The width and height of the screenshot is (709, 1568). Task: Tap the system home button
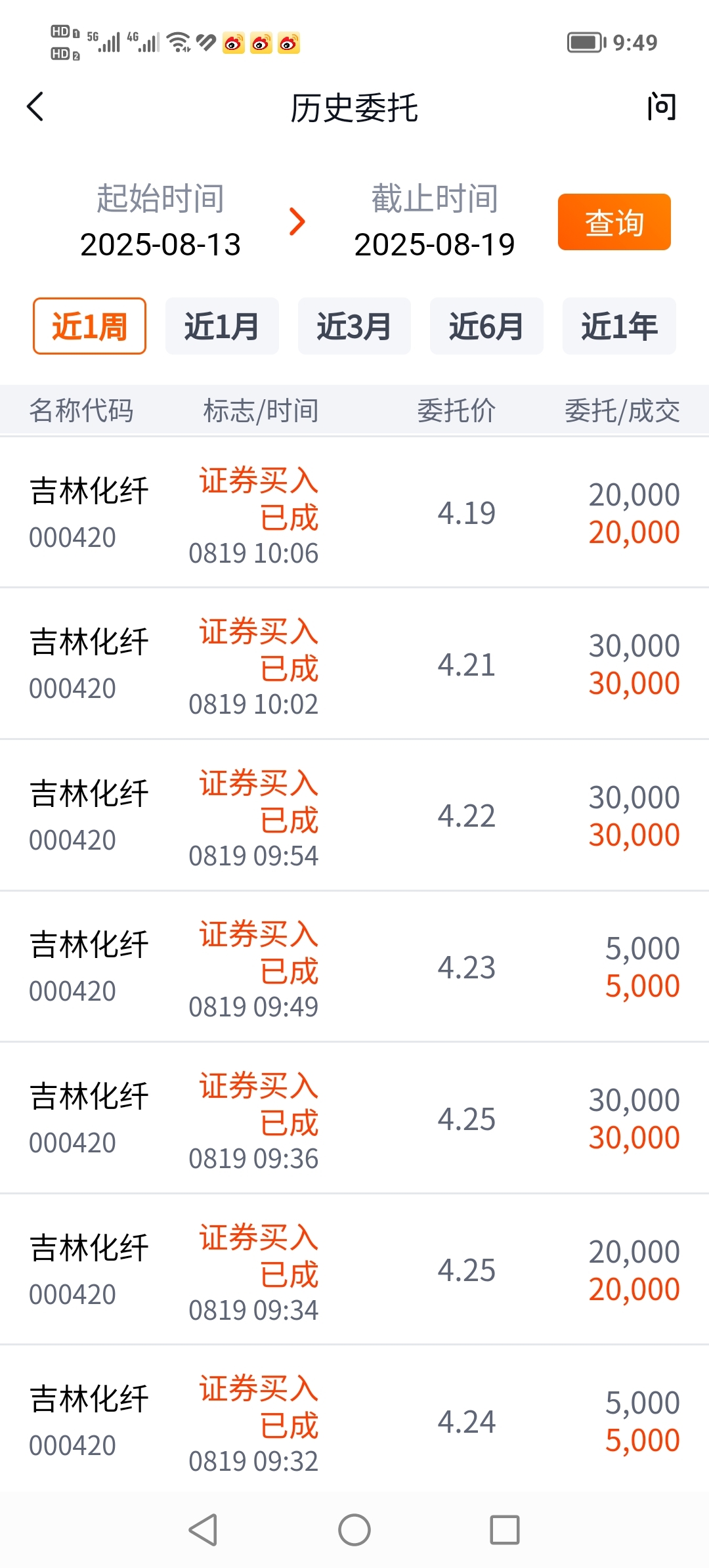354,1530
